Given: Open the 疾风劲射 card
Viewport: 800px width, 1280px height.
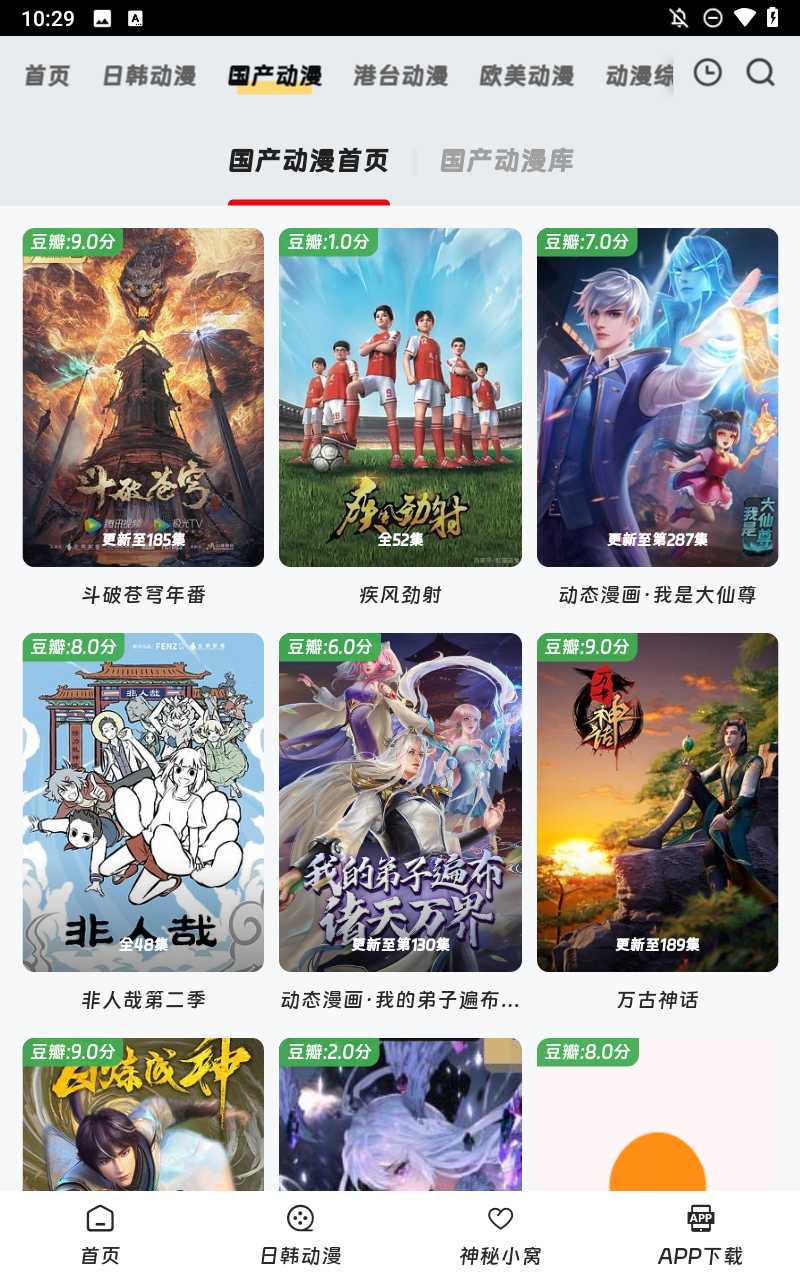Looking at the screenshot, I should tap(400, 398).
